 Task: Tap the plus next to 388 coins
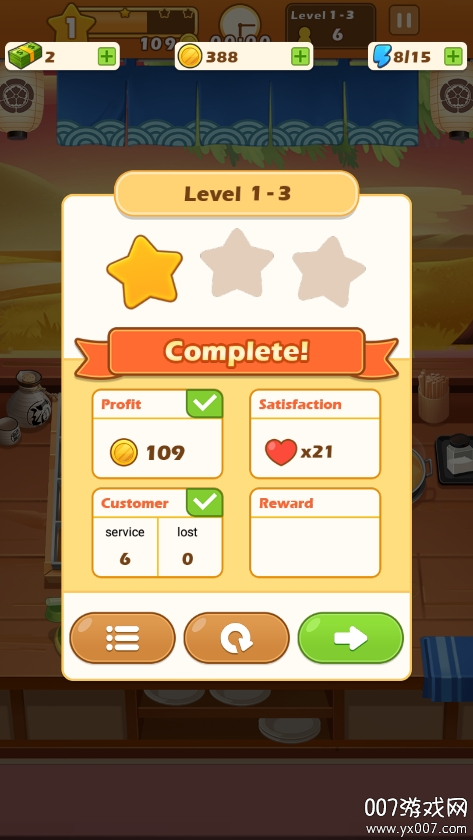click(x=300, y=56)
